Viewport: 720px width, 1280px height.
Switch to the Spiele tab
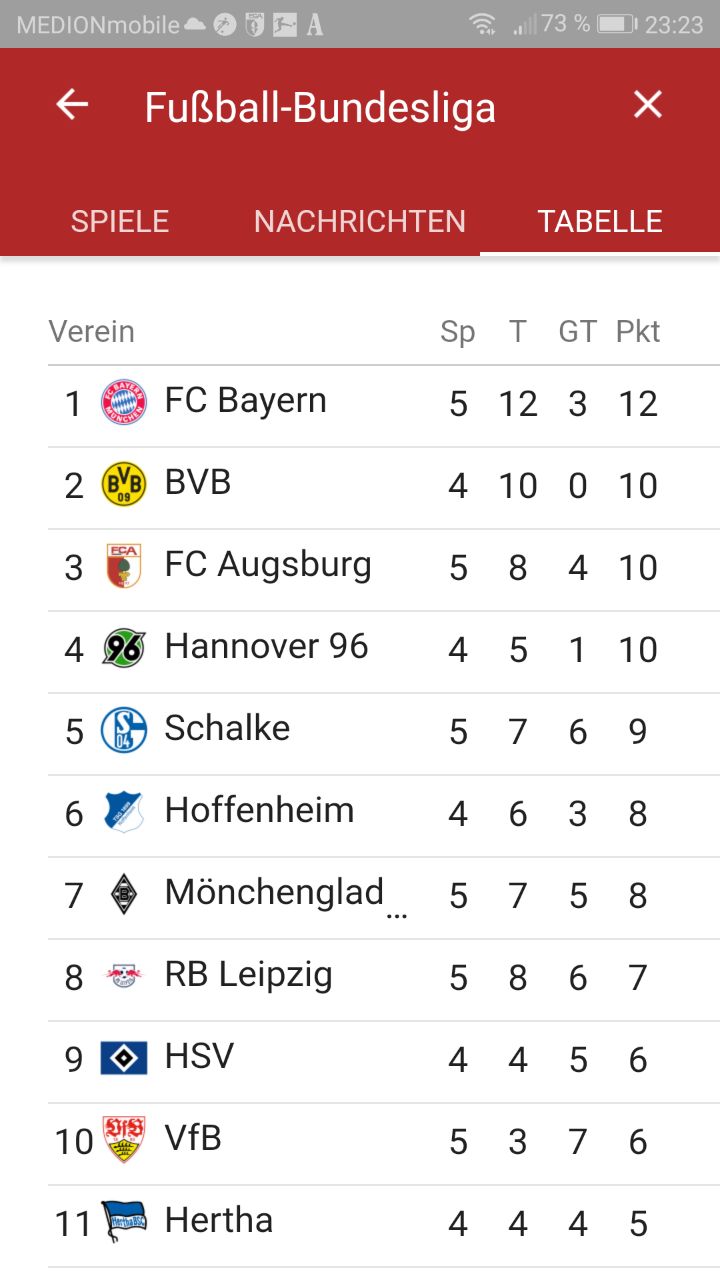[x=120, y=221]
